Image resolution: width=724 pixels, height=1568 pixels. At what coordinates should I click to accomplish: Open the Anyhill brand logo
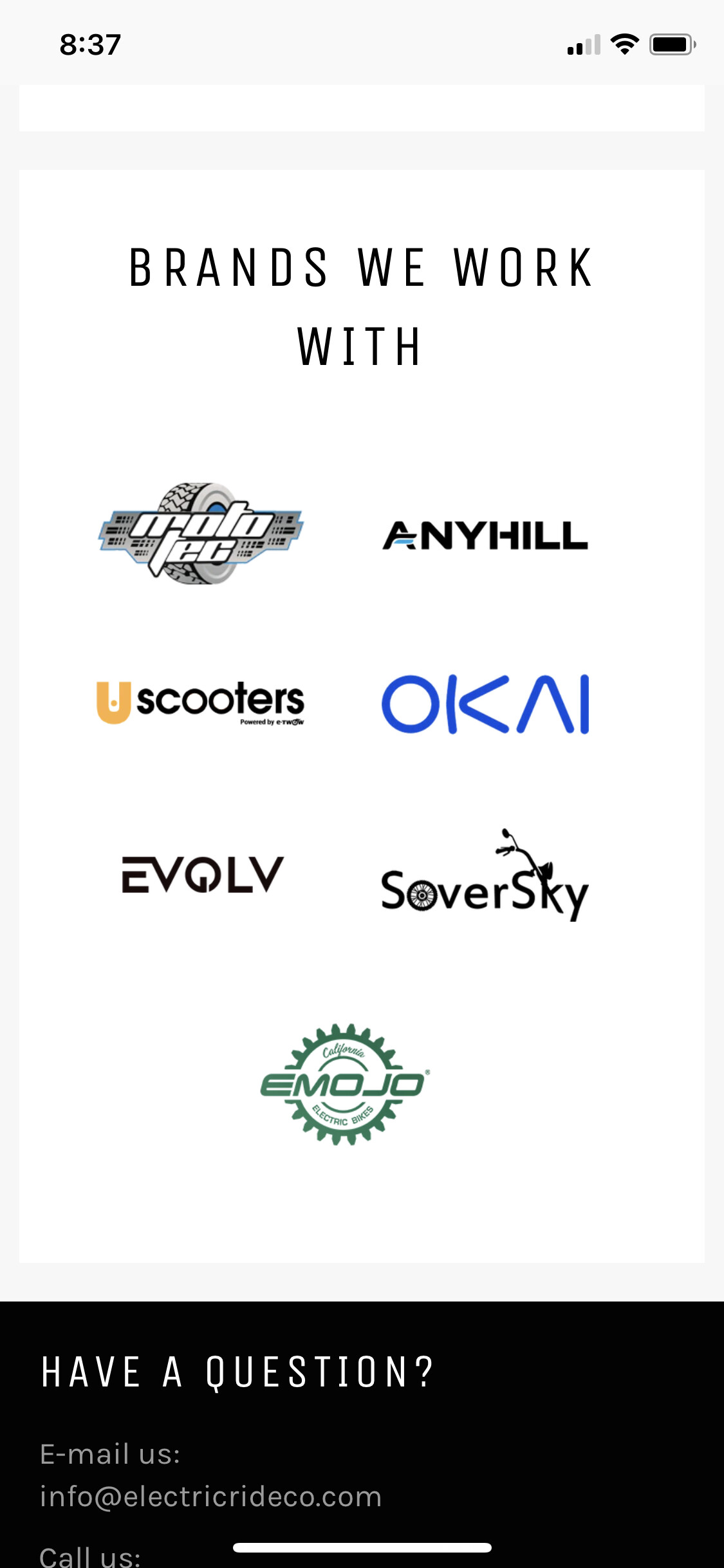pos(485,536)
